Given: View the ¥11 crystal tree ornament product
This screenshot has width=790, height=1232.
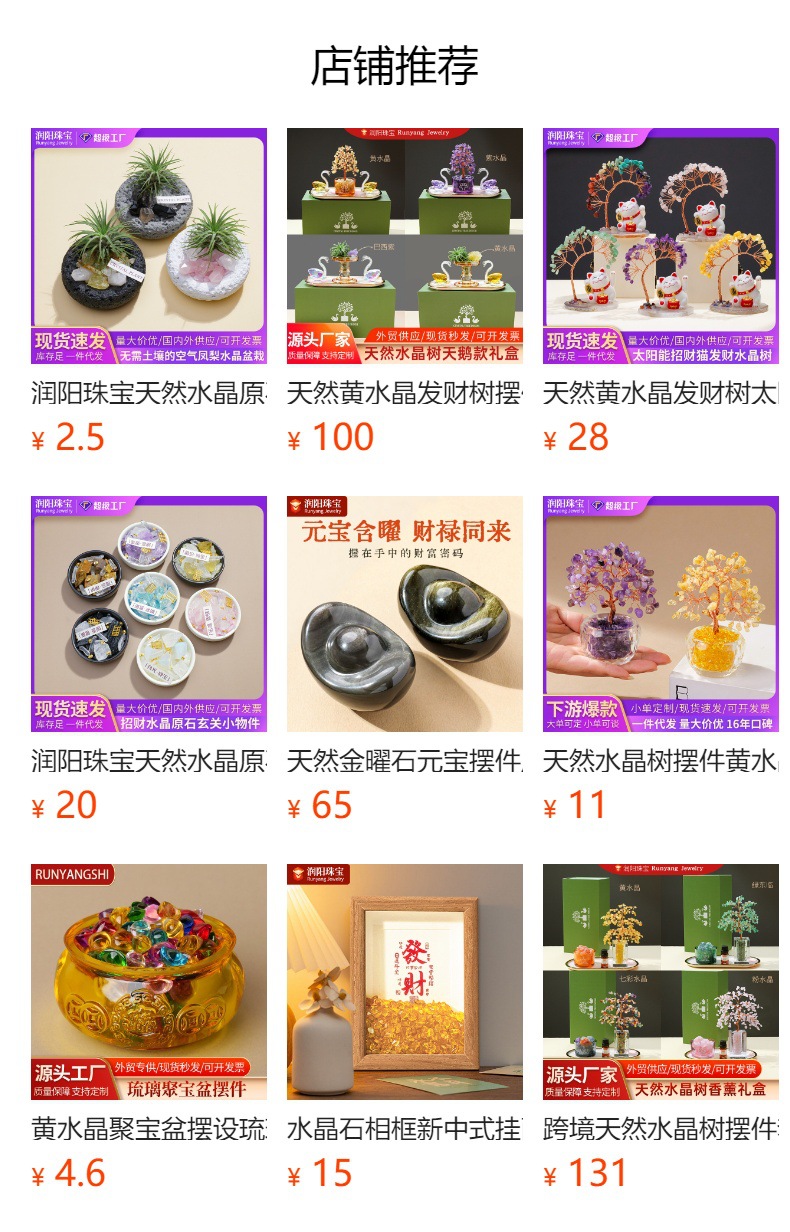Looking at the screenshot, I should (x=661, y=614).
